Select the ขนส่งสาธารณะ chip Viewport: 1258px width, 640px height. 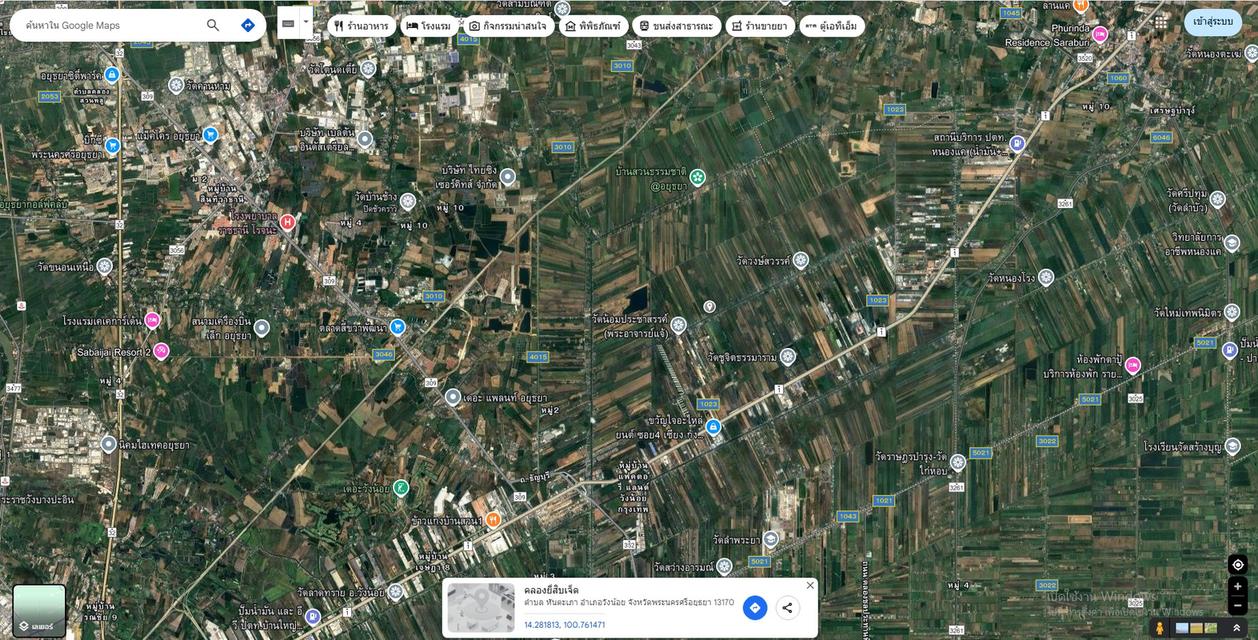[676, 26]
